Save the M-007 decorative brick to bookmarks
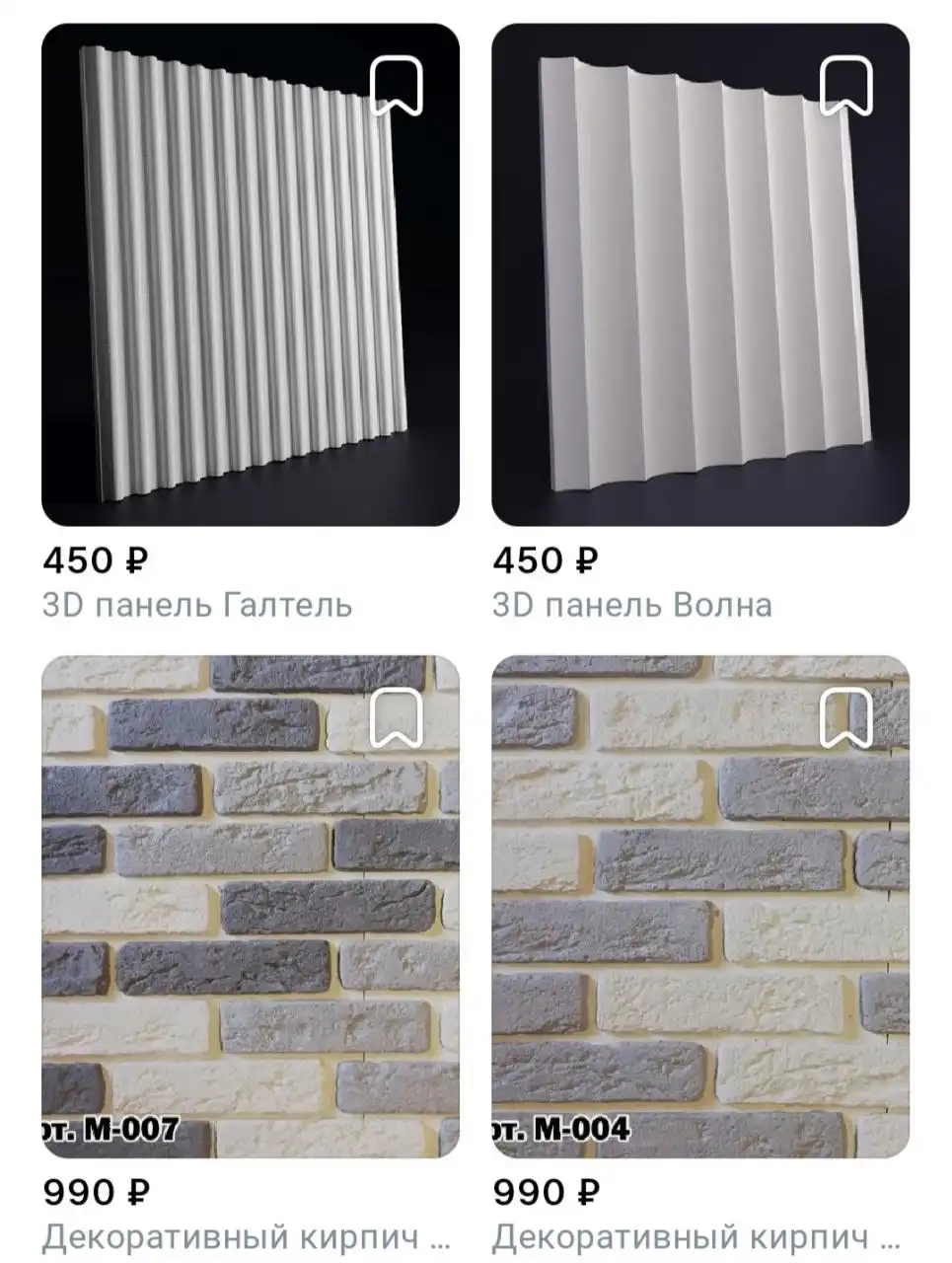The image size is (952, 1263). (x=397, y=716)
